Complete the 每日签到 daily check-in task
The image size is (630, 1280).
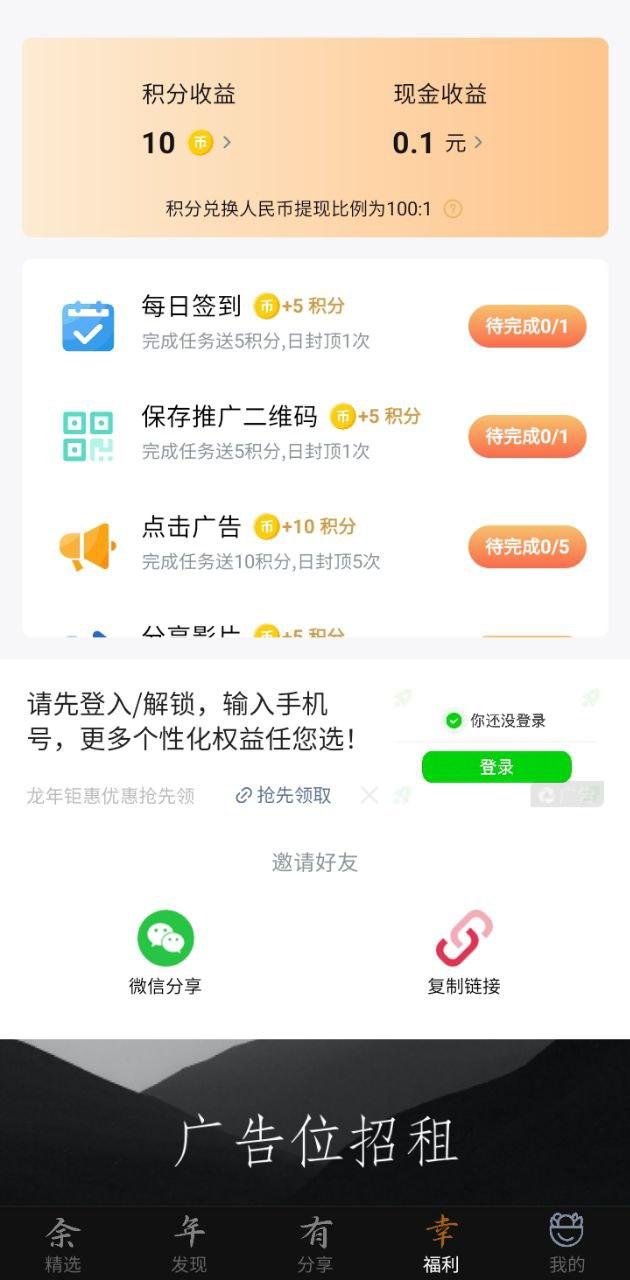click(x=526, y=326)
